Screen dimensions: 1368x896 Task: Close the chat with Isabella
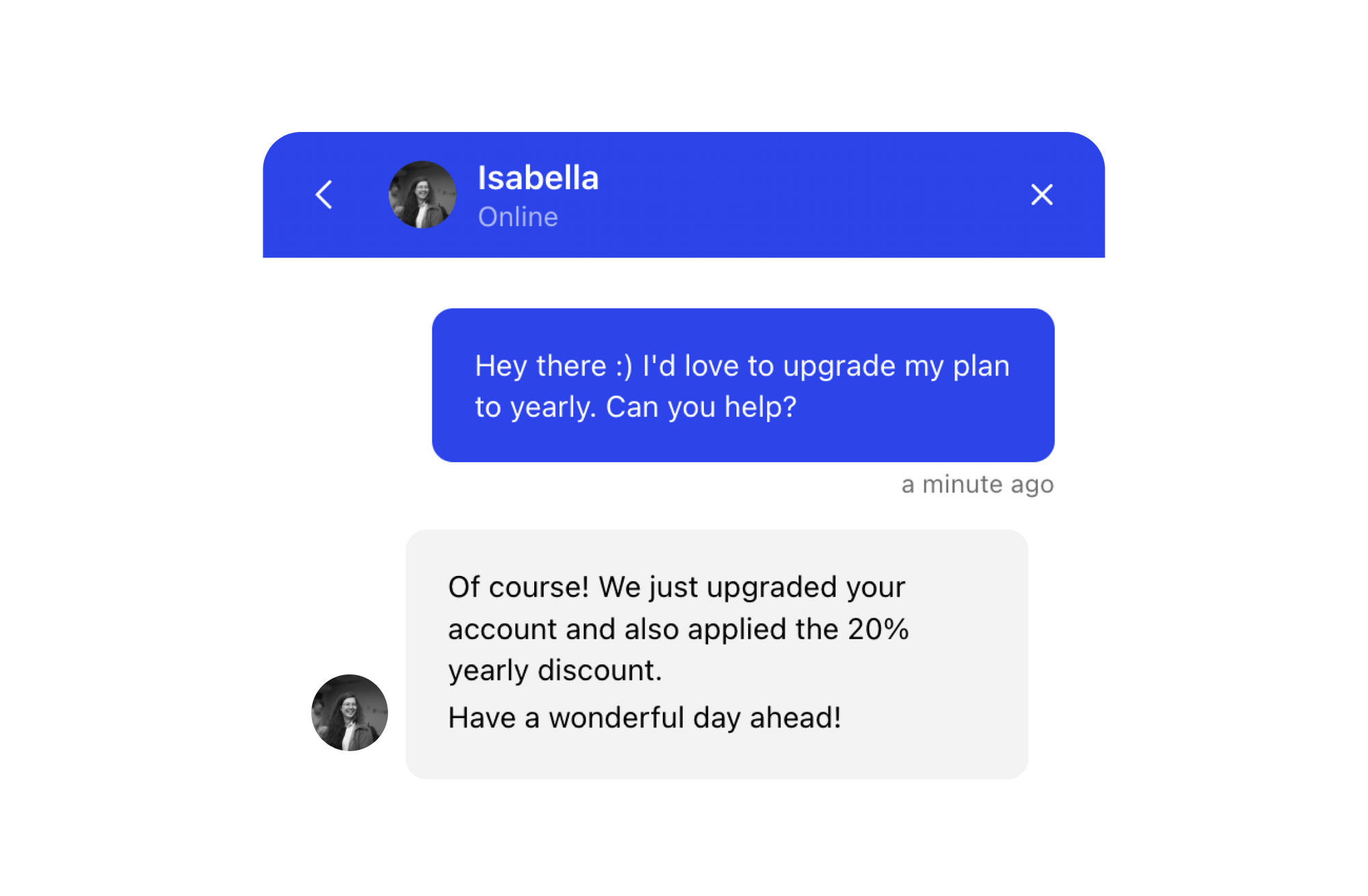(1041, 195)
